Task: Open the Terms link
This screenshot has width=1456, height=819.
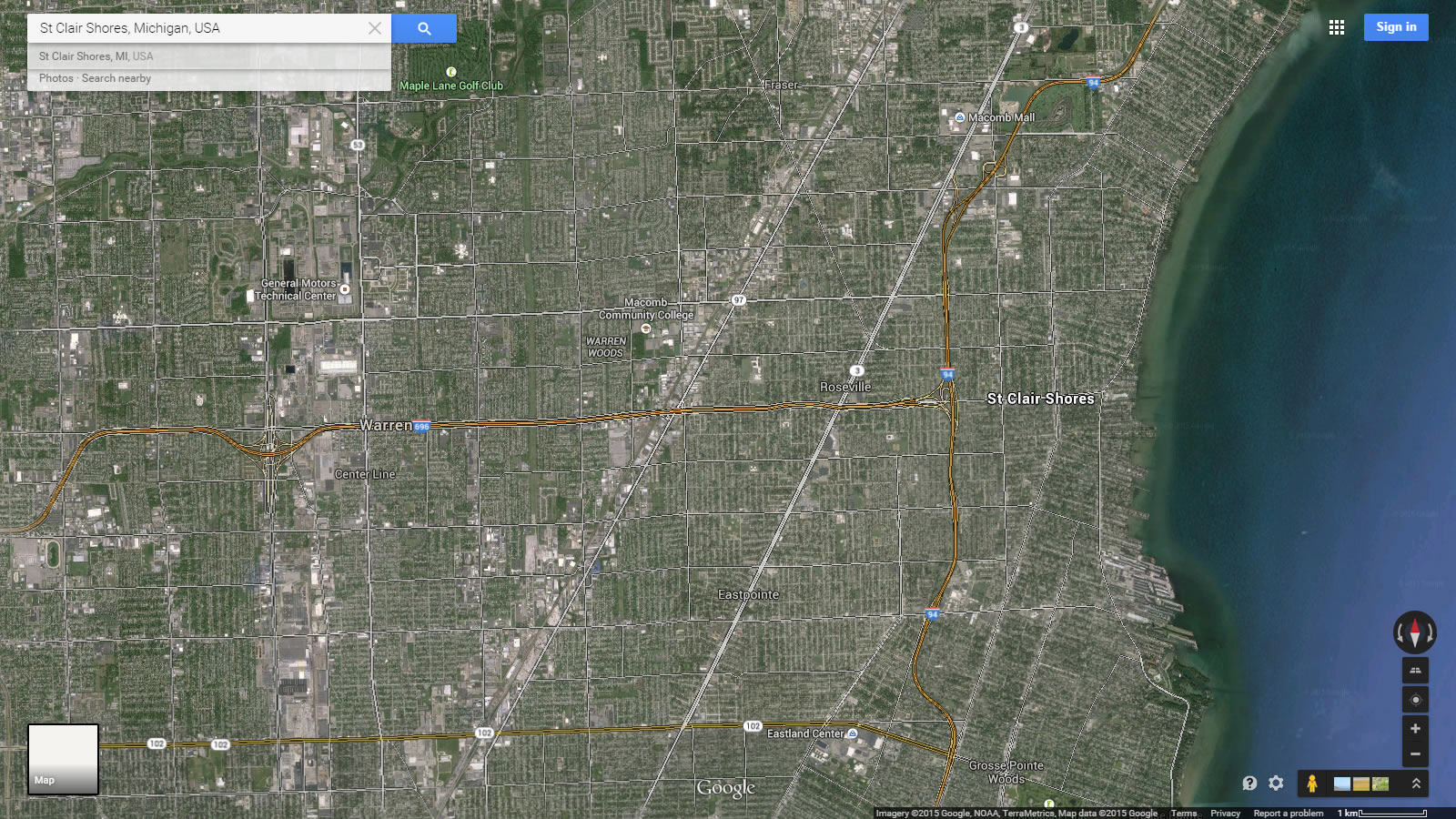Action: [1183, 814]
